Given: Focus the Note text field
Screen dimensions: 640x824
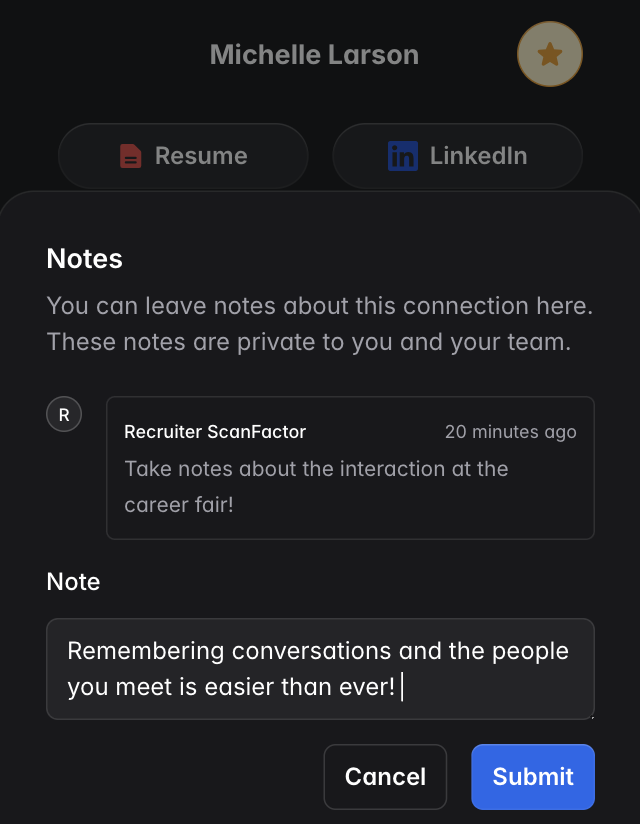Looking at the screenshot, I should (x=320, y=669).
